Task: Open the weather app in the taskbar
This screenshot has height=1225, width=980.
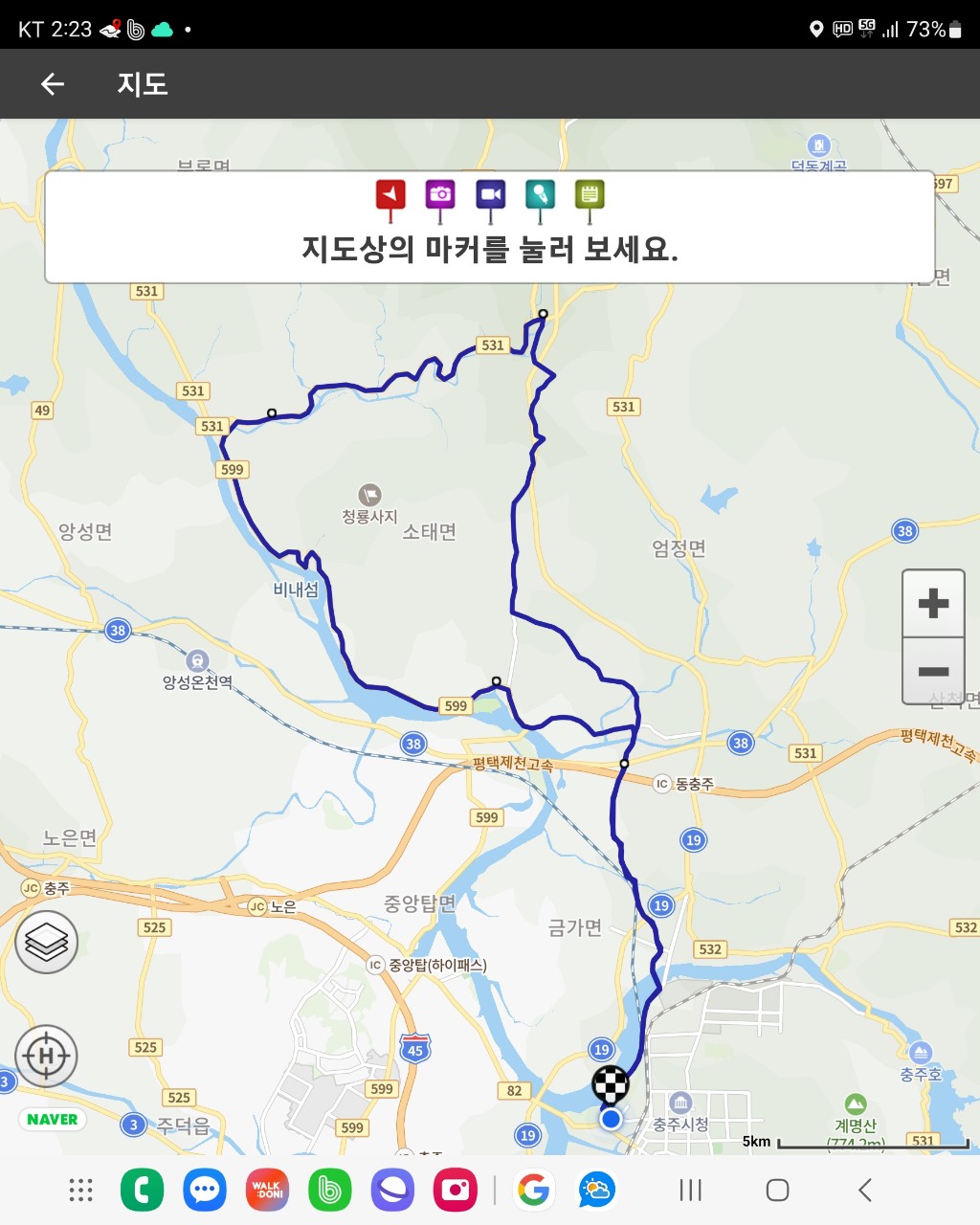Action: 596,1191
